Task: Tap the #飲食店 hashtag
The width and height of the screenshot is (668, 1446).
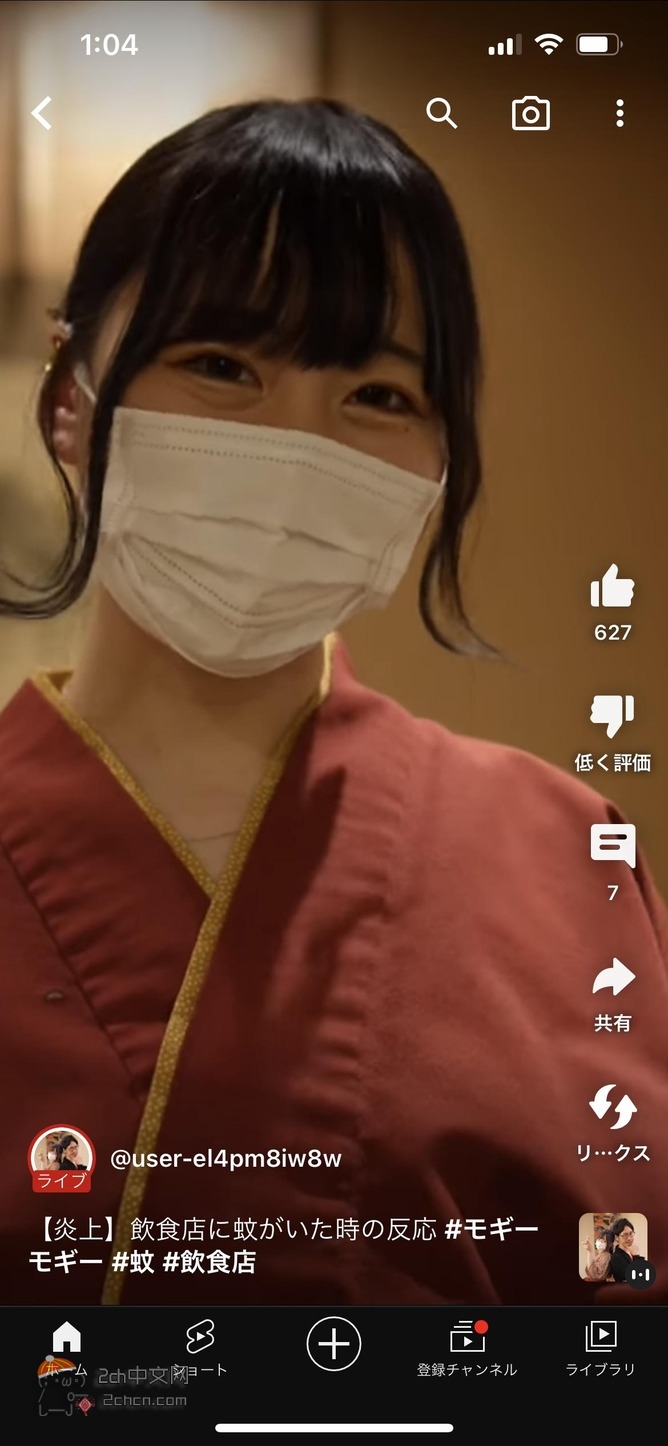Action: pyautogui.click(x=209, y=1262)
